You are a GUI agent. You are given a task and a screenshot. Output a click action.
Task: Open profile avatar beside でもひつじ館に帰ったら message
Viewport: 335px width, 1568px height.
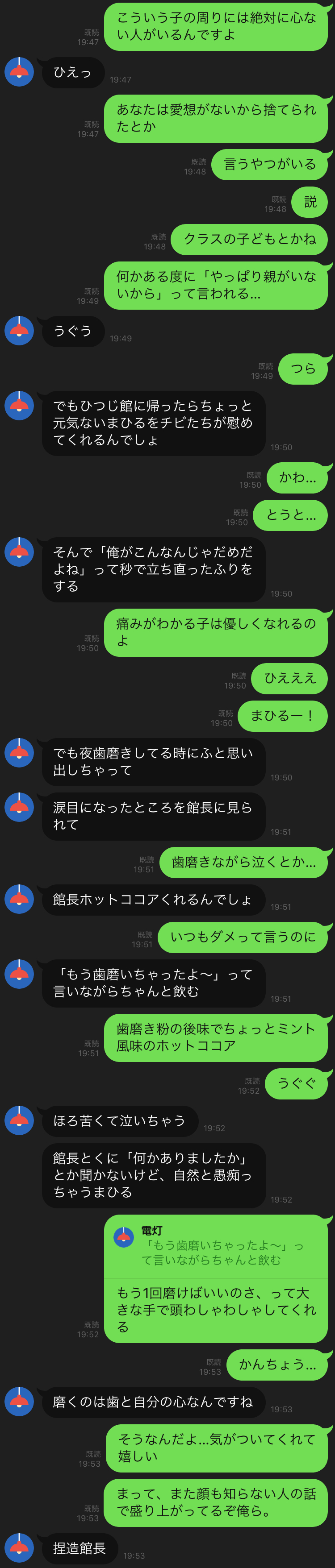(x=20, y=406)
